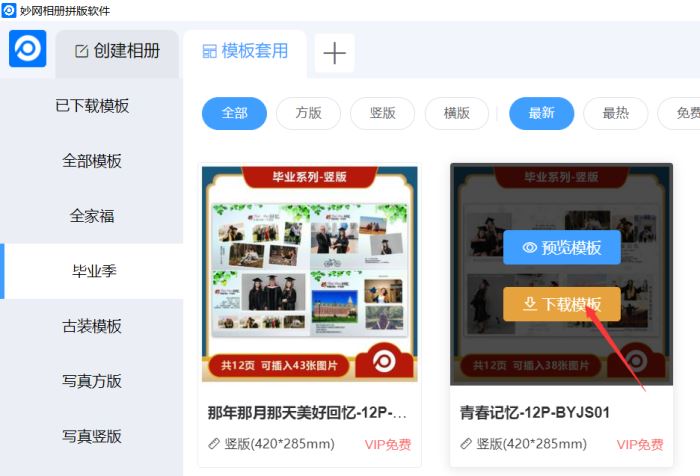Open the 创建相册 tab
Screen dimensions: 700x476
(x=117, y=51)
